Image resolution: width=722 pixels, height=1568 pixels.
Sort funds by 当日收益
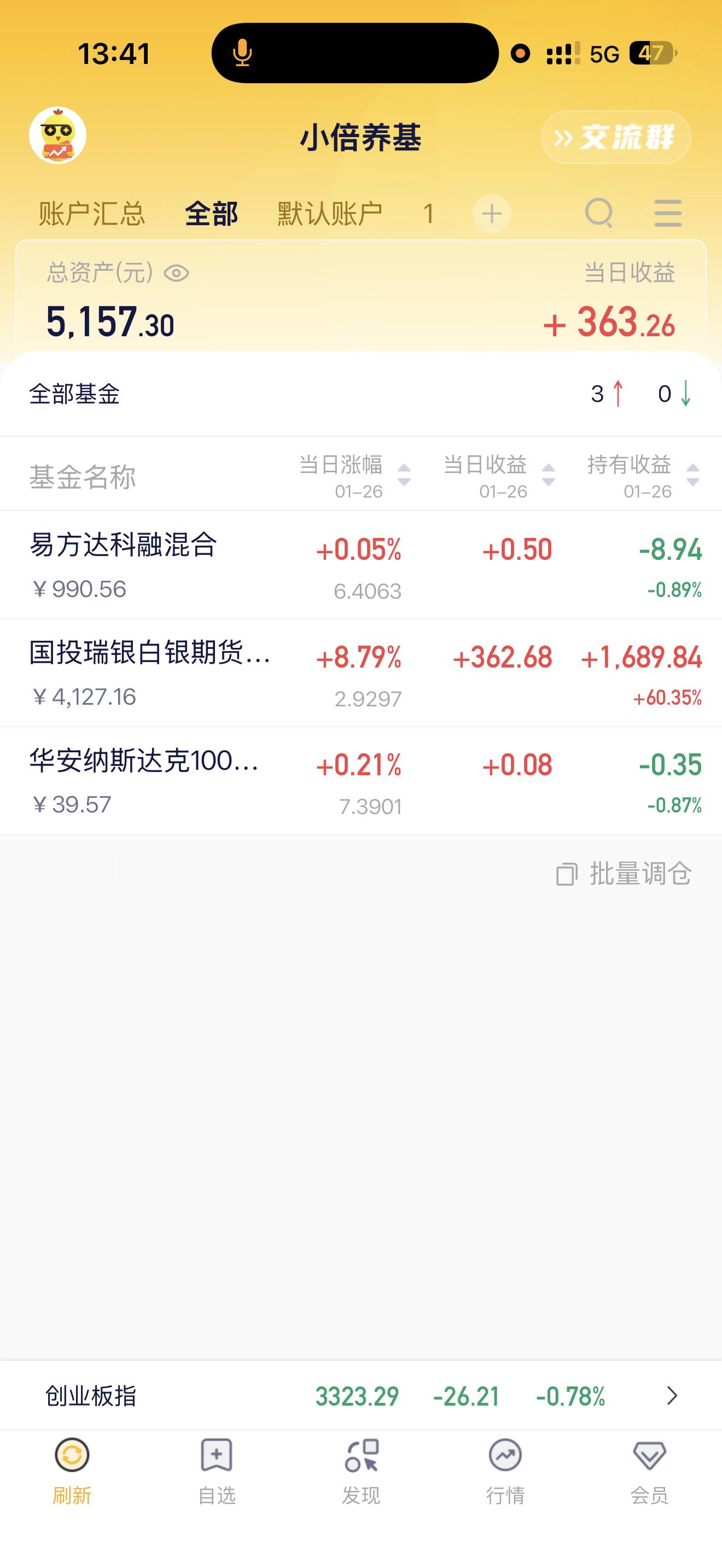tap(499, 476)
